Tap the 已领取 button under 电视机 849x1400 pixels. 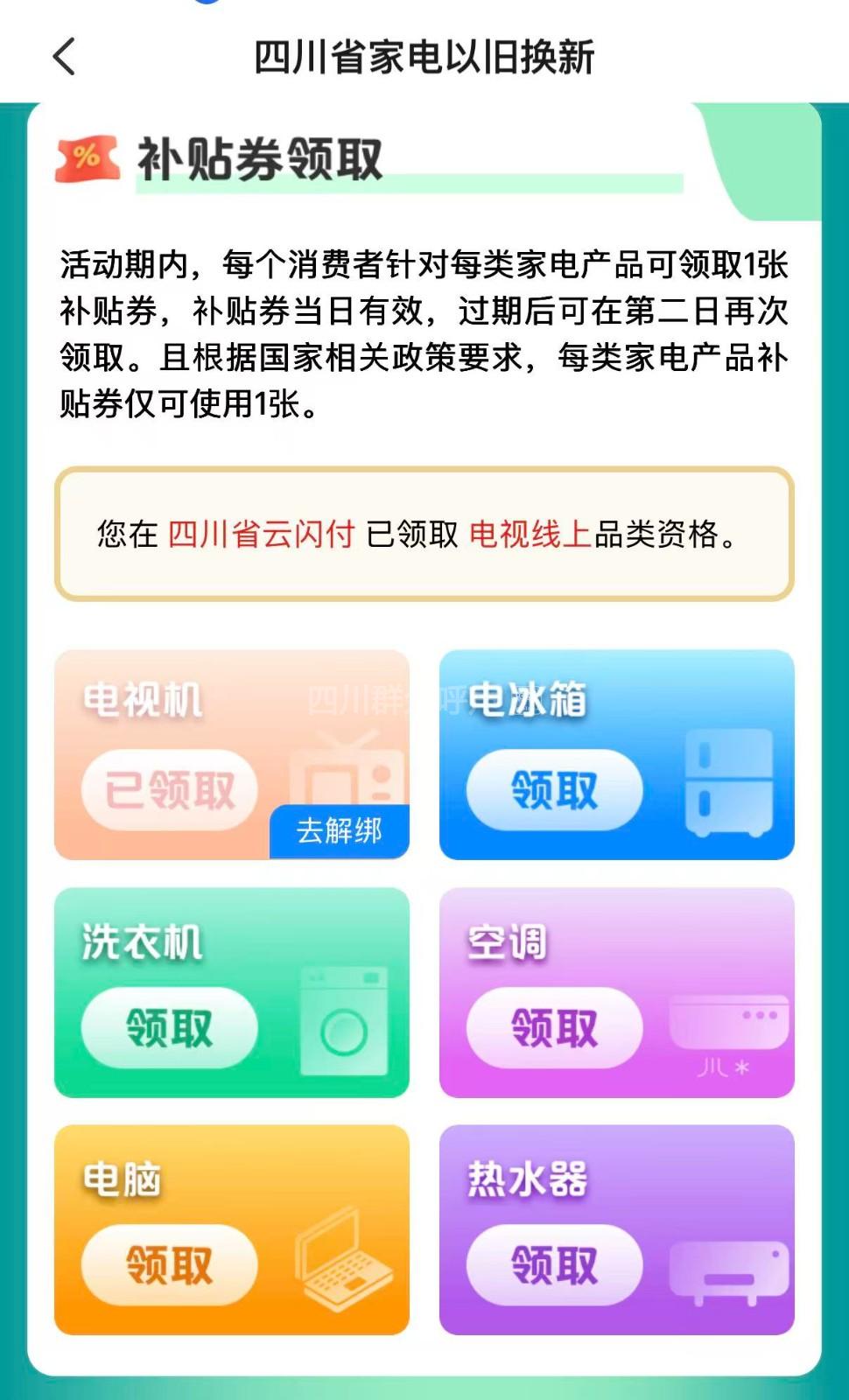[x=170, y=790]
